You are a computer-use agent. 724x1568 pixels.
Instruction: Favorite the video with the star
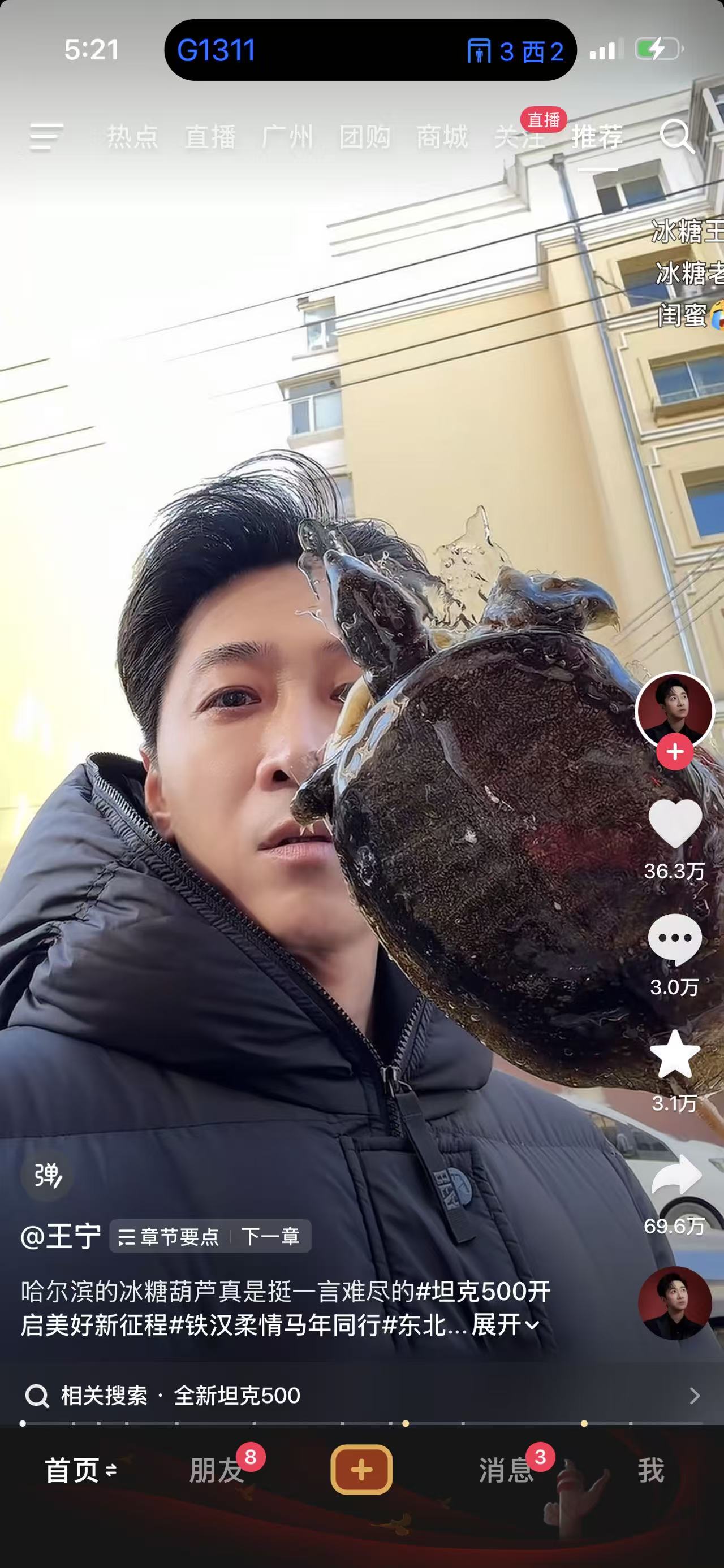tap(675, 1055)
